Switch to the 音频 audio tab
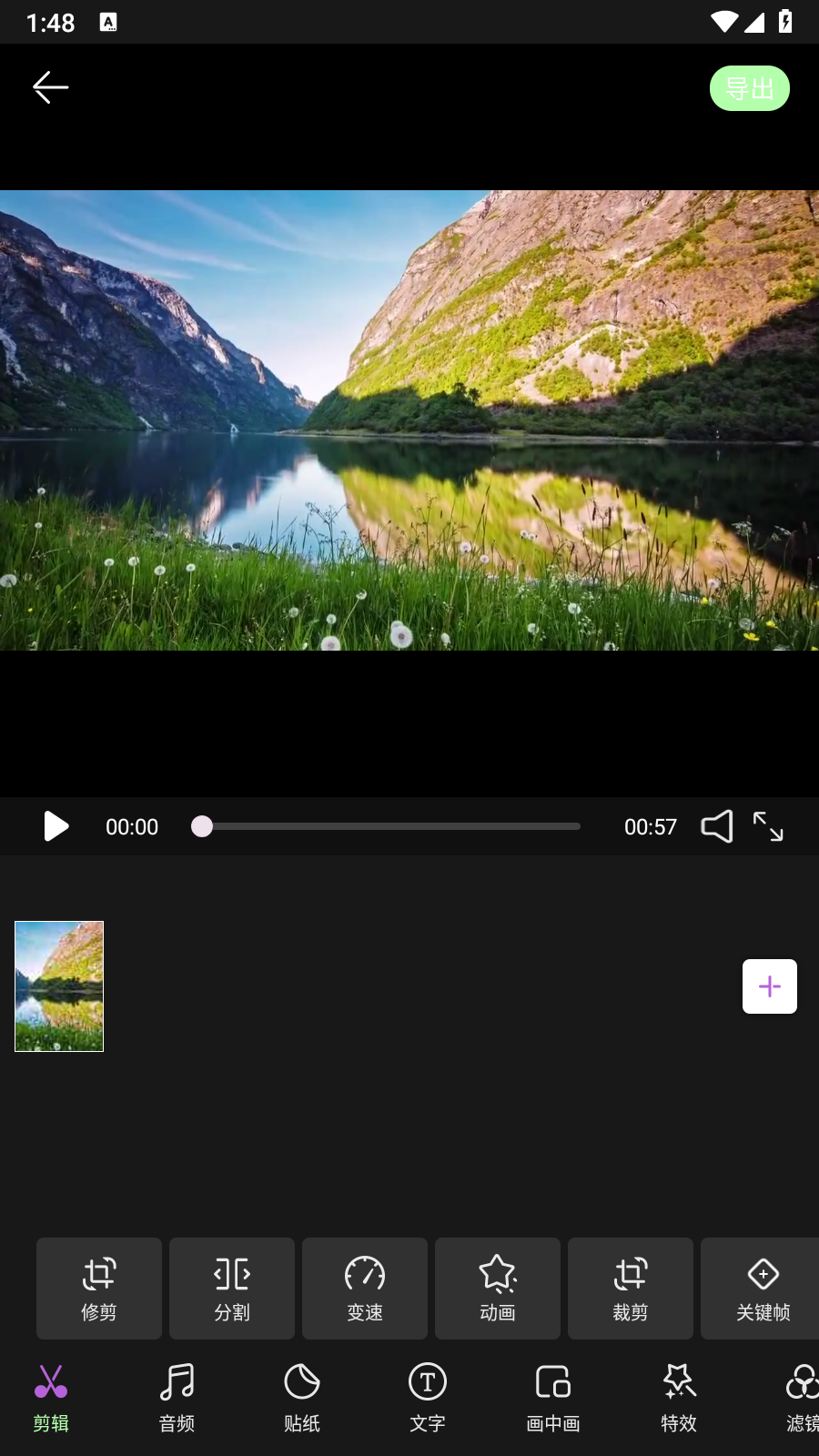819x1456 pixels. [177, 1398]
